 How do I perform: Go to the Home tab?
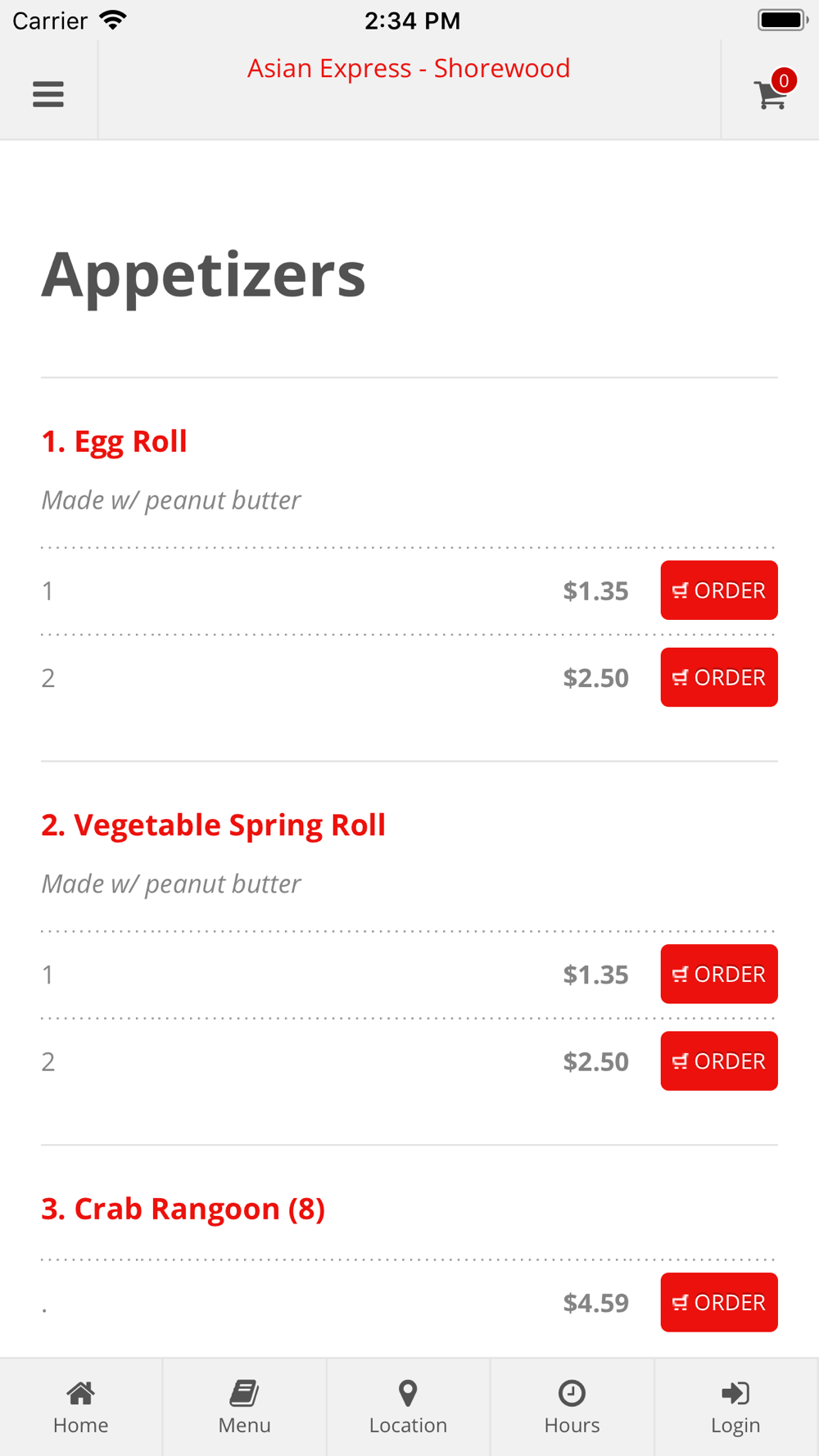click(x=81, y=1407)
